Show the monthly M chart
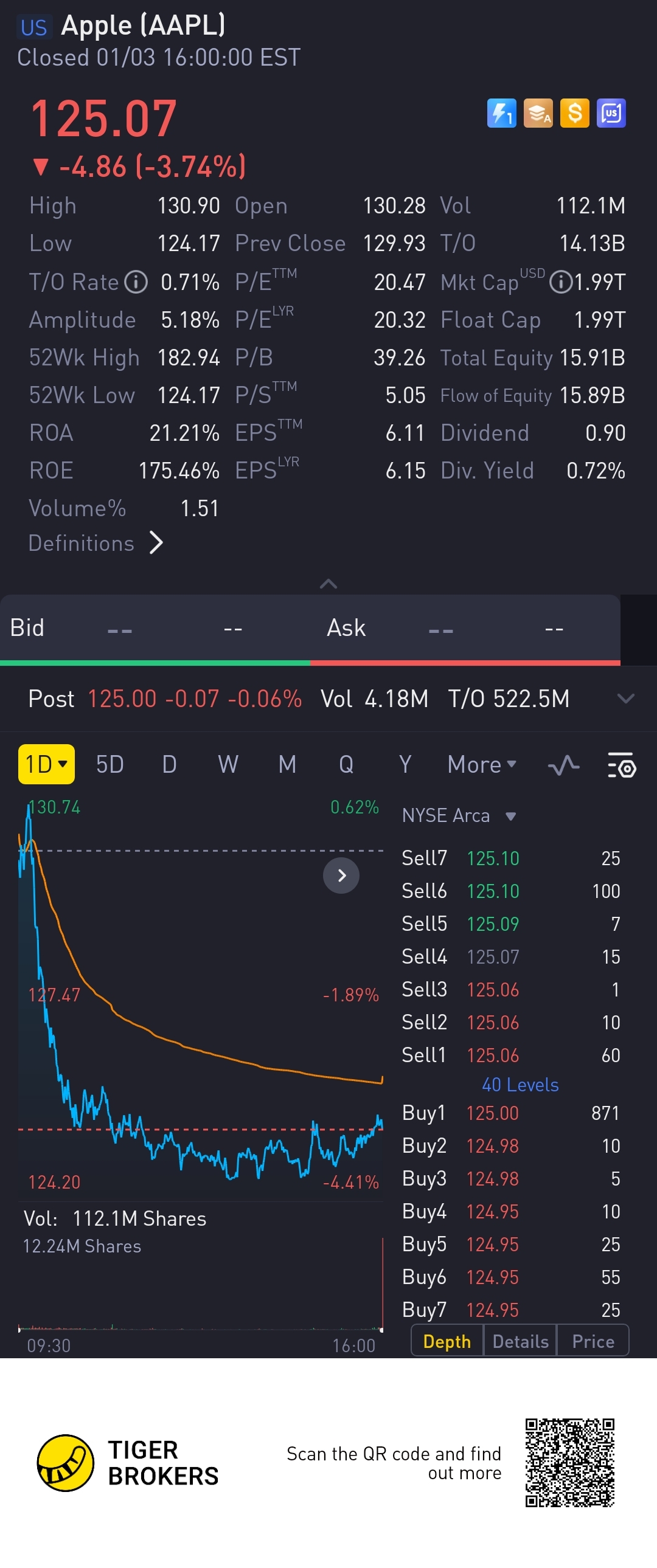This screenshot has height=1568, width=657. (287, 764)
